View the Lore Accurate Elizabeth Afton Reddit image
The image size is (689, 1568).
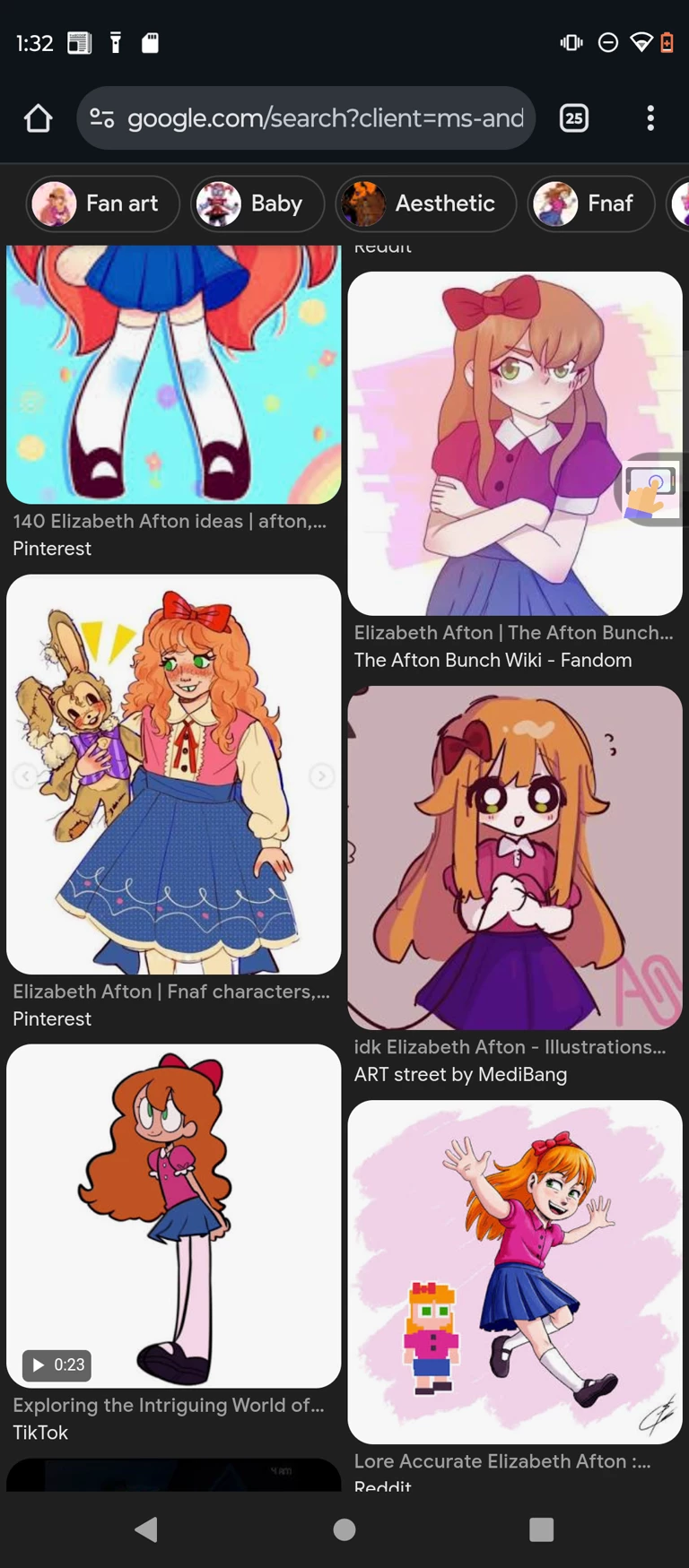pos(514,1271)
